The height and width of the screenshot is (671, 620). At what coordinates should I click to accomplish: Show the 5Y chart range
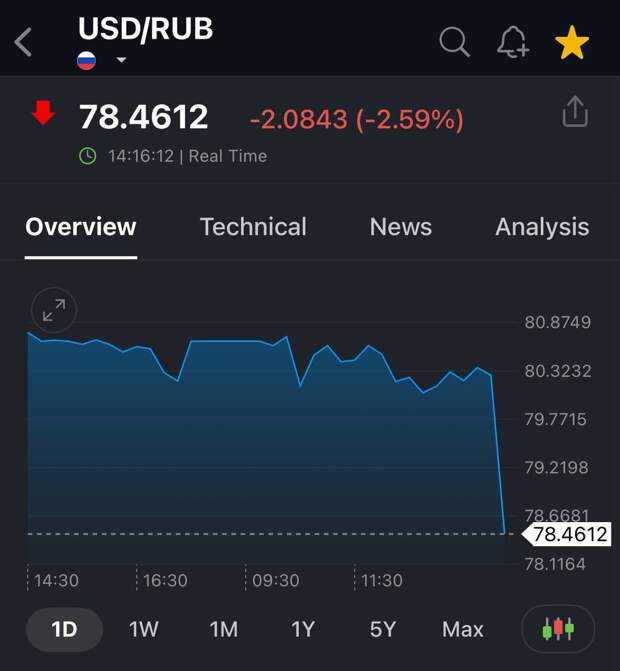[383, 629]
